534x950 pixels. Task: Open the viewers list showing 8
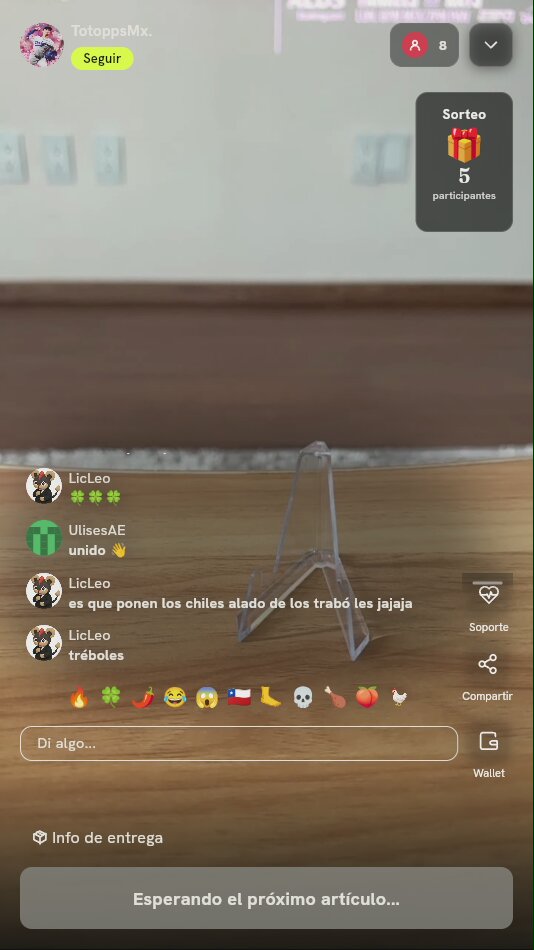pos(424,45)
